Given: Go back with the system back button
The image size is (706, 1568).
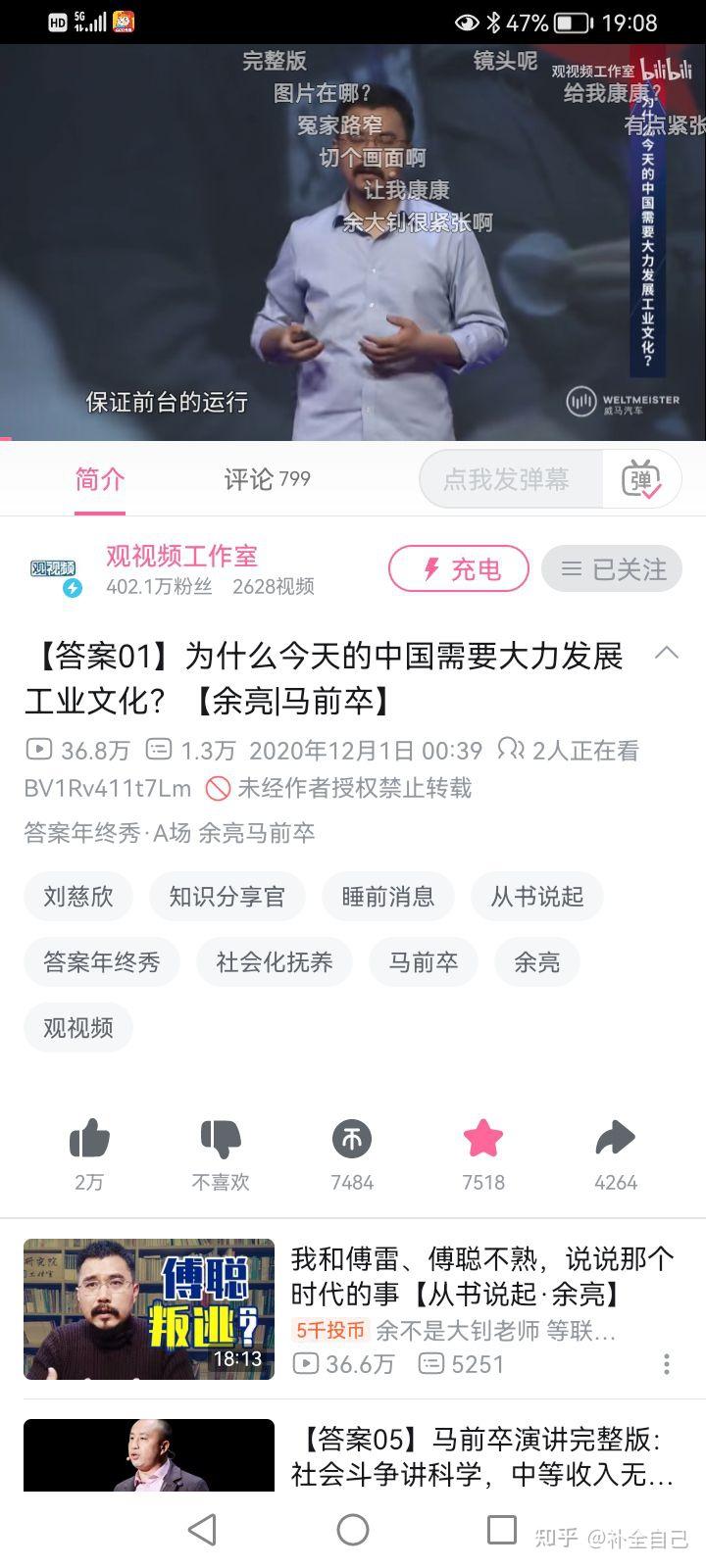Looking at the screenshot, I should 202,1530.
